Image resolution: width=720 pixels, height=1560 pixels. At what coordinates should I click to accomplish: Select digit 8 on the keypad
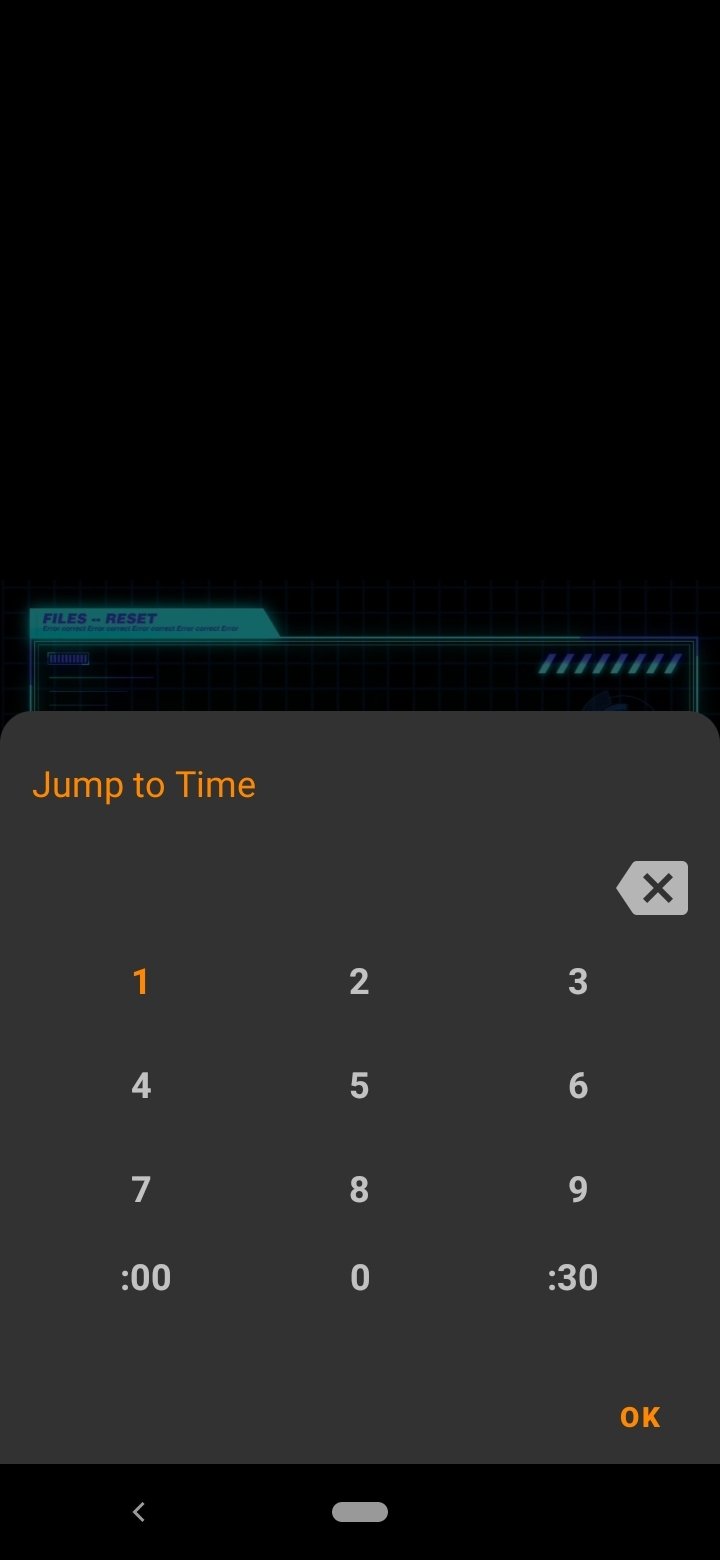coord(360,1189)
